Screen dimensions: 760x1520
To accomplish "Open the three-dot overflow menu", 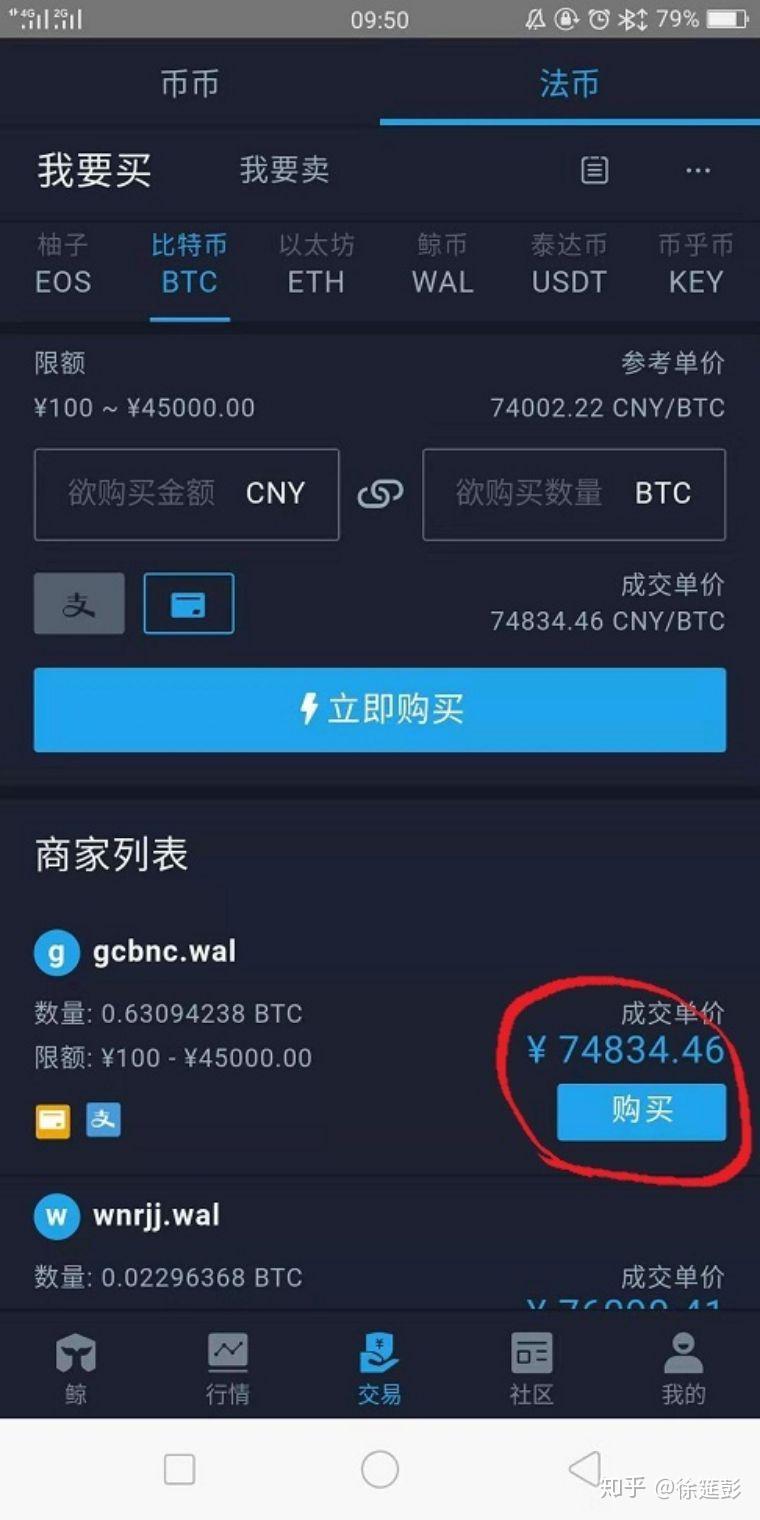I will point(697,170).
